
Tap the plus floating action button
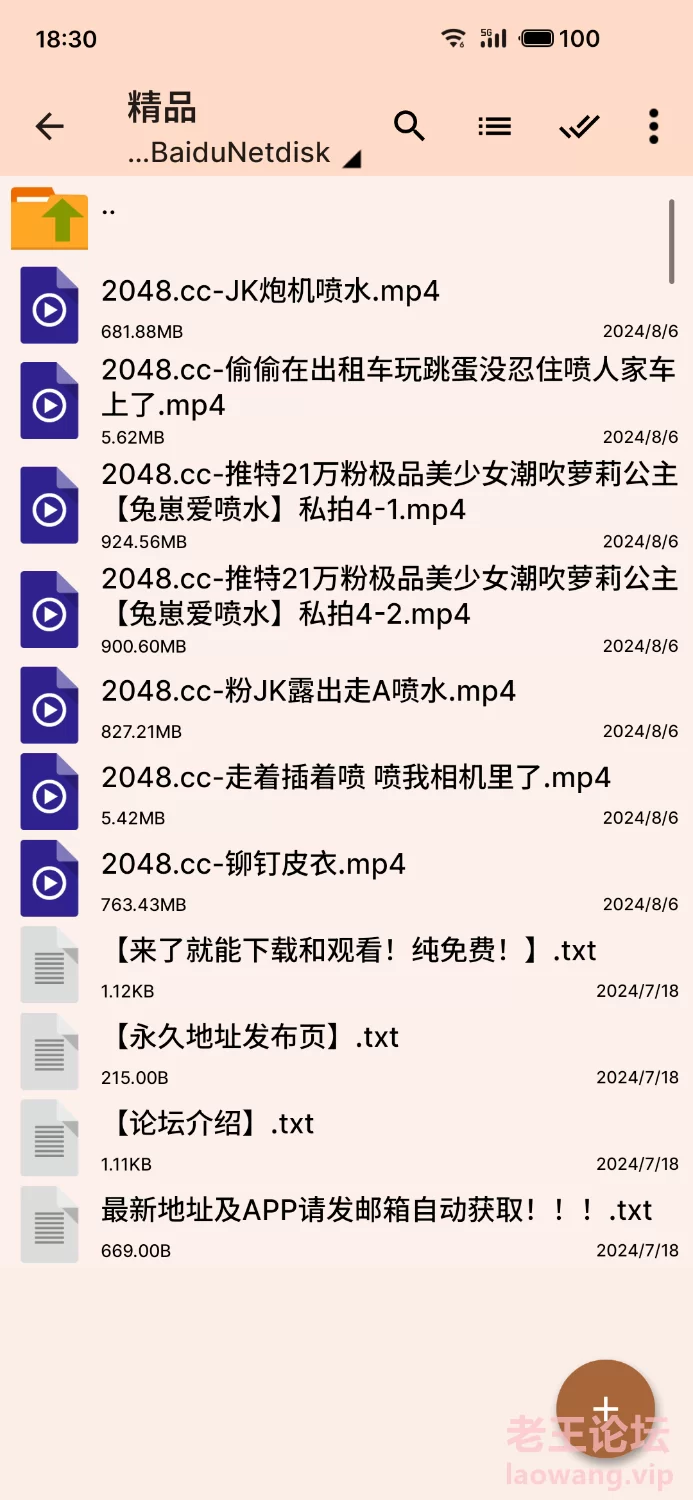[605, 1409]
